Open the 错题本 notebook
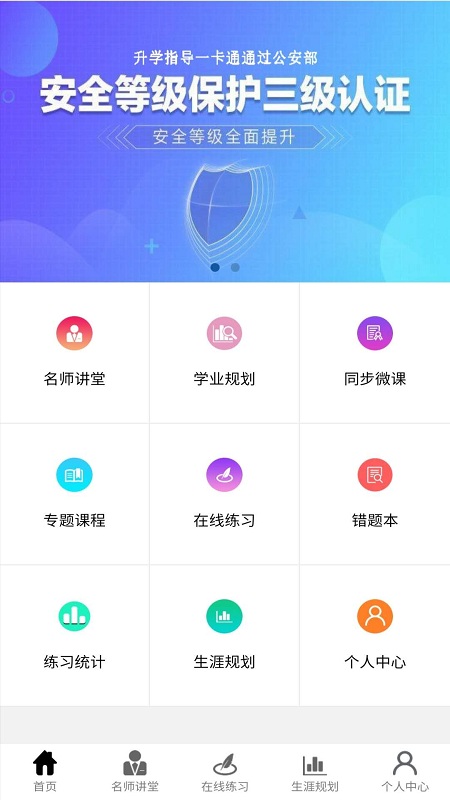 pos(375,494)
